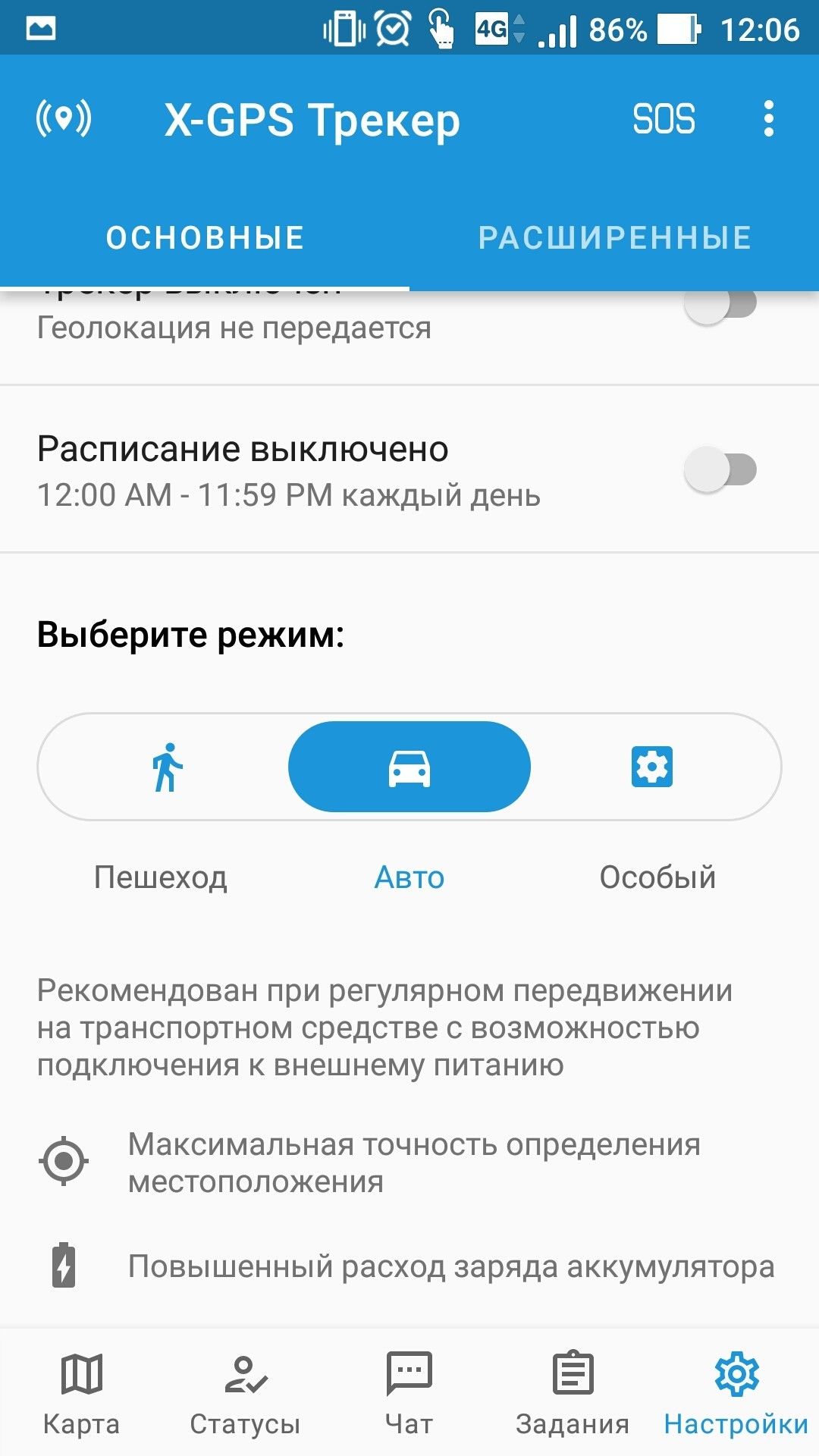The width and height of the screenshot is (819, 1456).
Task: Switch to the Задания tab
Action: click(x=573, y=1392)
